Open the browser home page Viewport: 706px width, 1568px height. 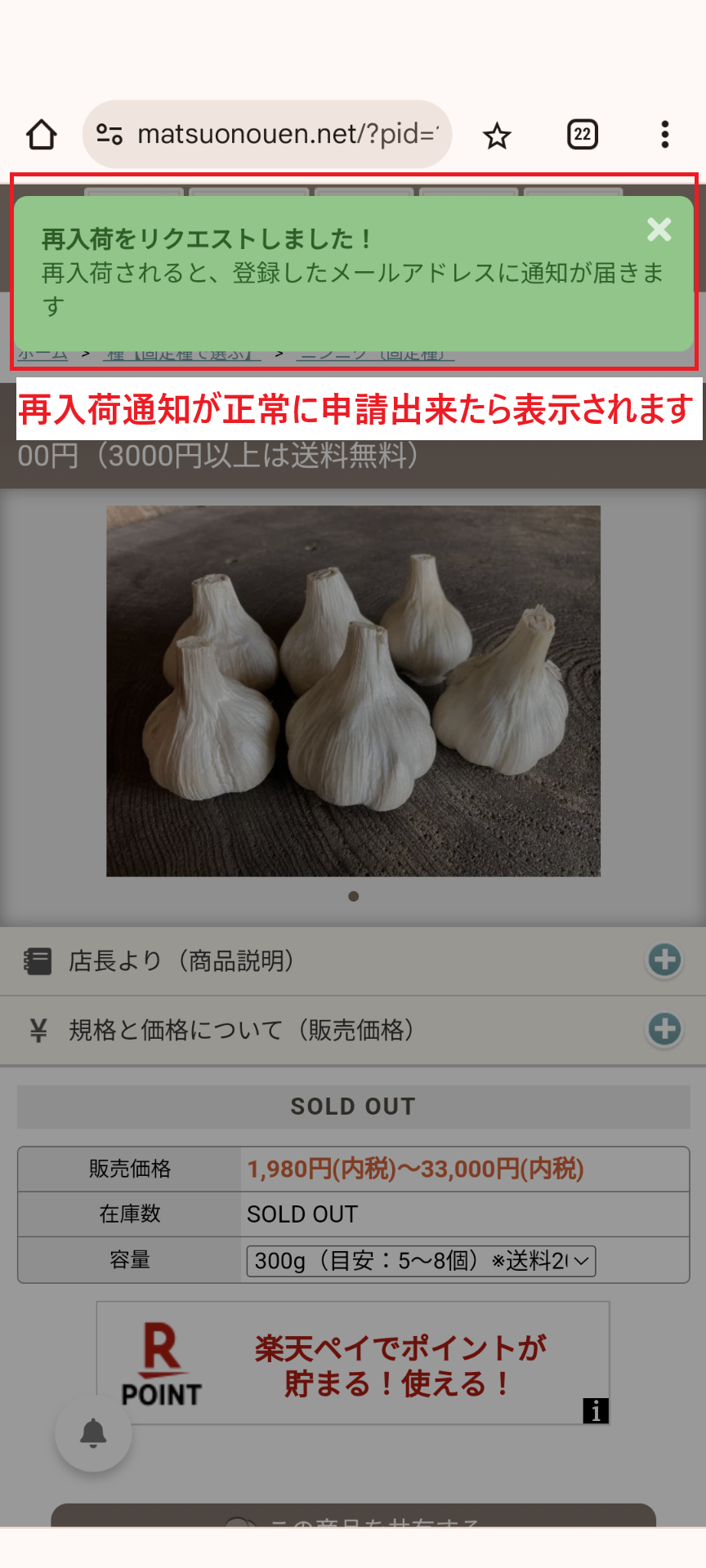(x=42, y=135)
